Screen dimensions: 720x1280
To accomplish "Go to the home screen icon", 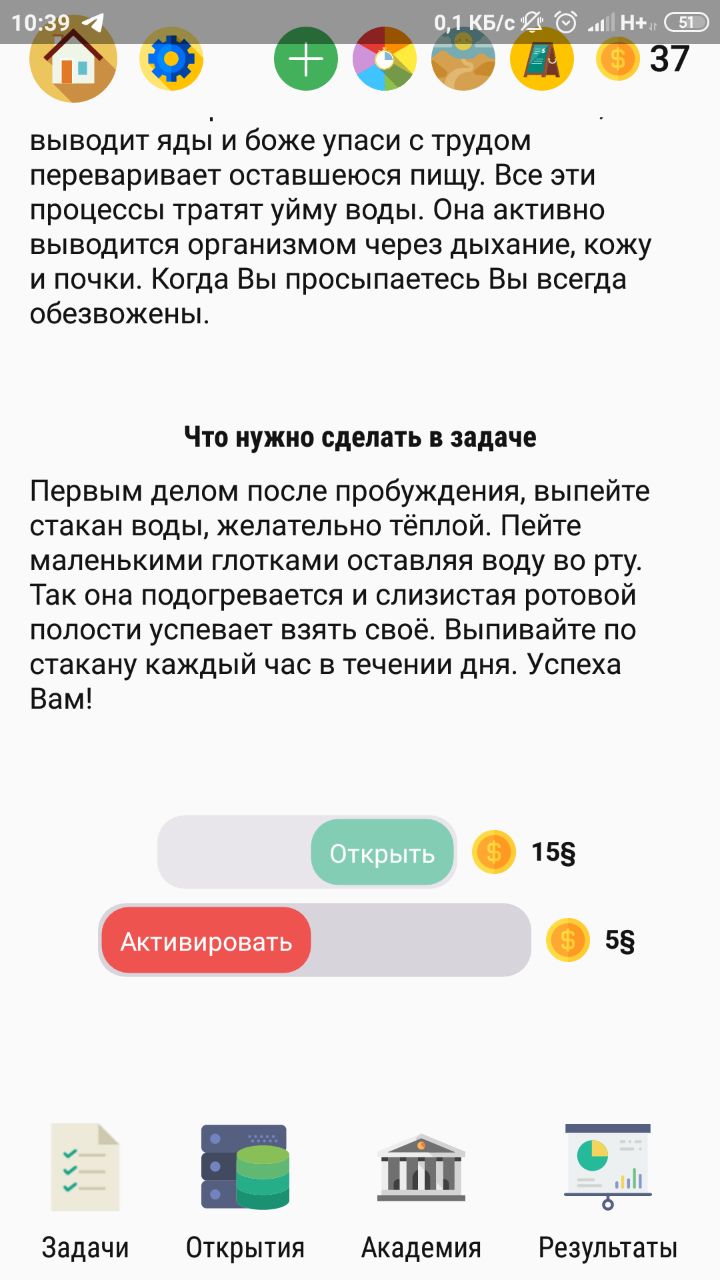I will (73, 60).
